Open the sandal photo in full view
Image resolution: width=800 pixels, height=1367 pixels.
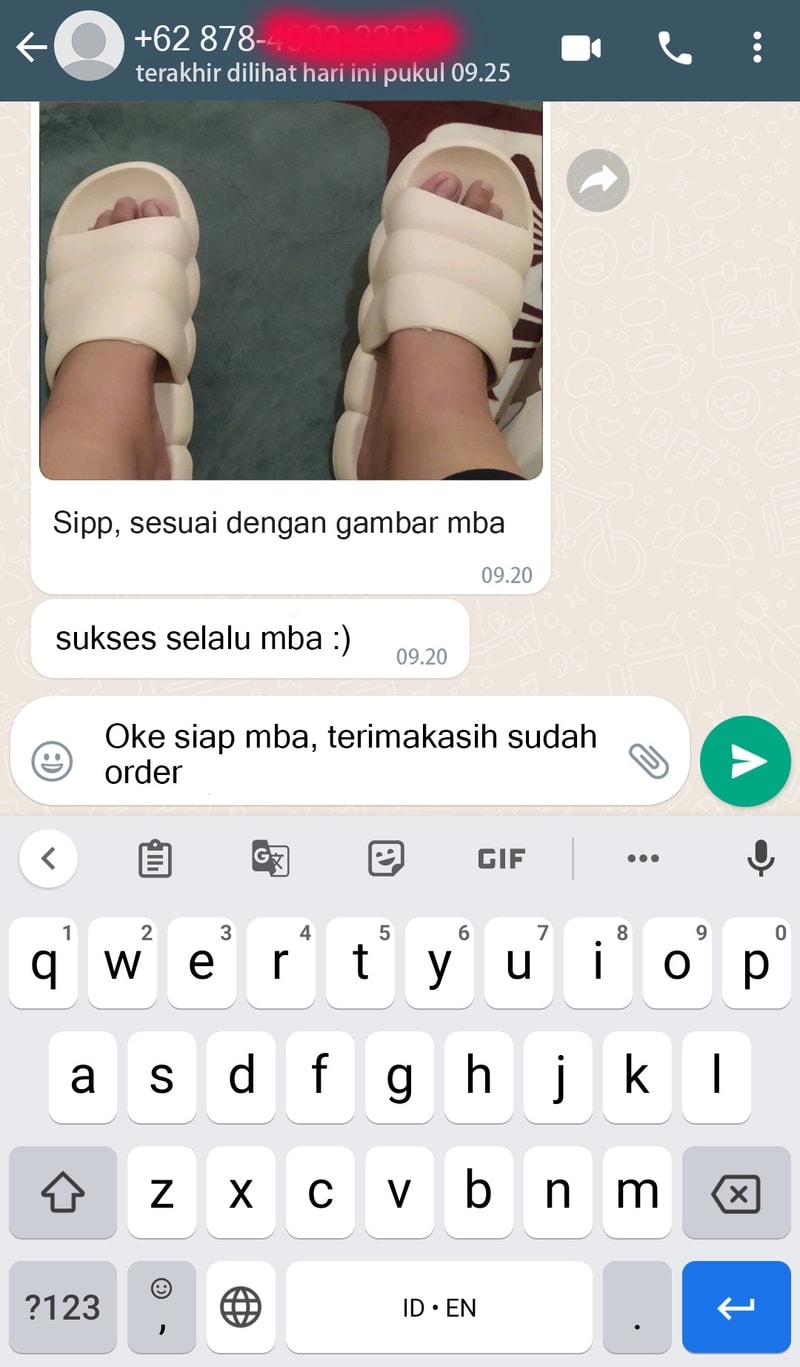click(x=290, y=290)
